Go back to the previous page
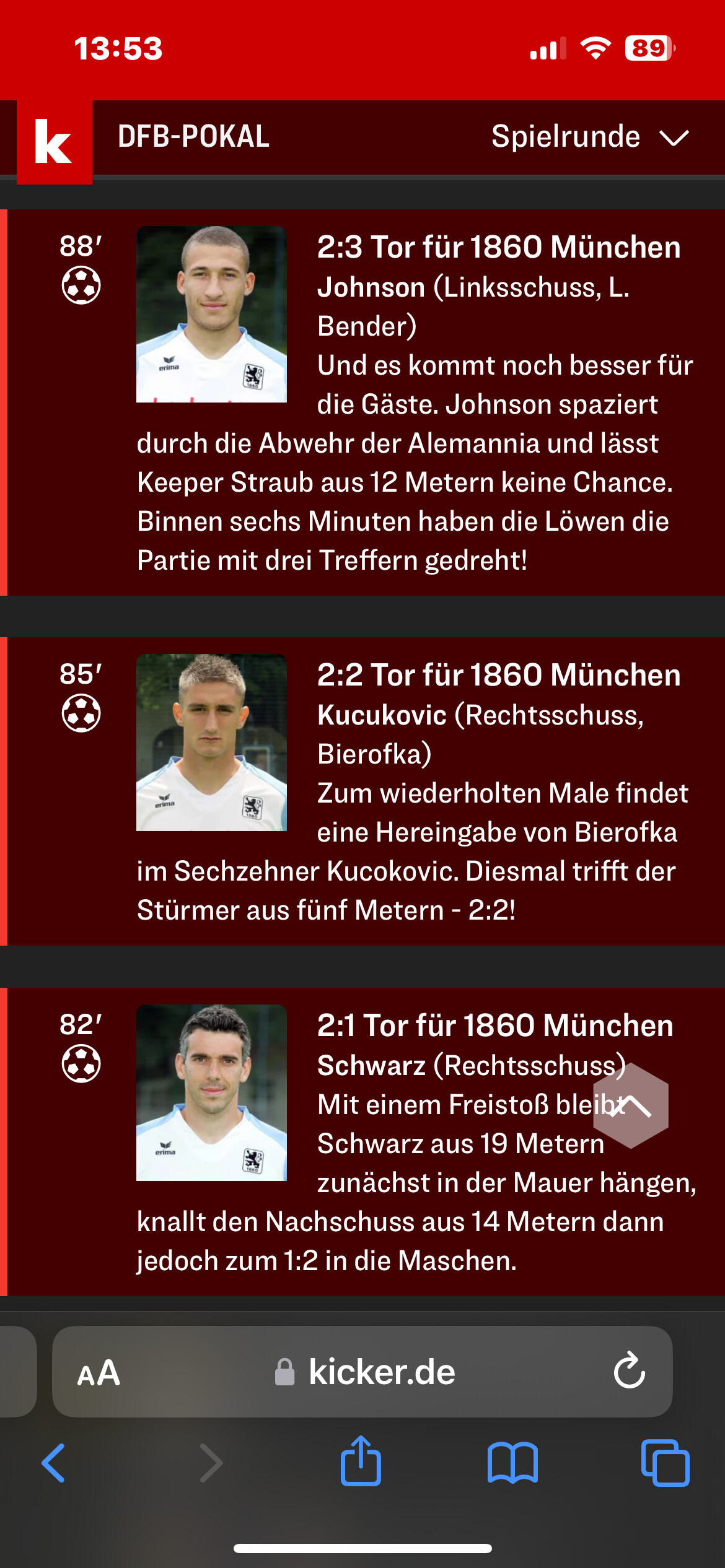 coord(54,1463)
